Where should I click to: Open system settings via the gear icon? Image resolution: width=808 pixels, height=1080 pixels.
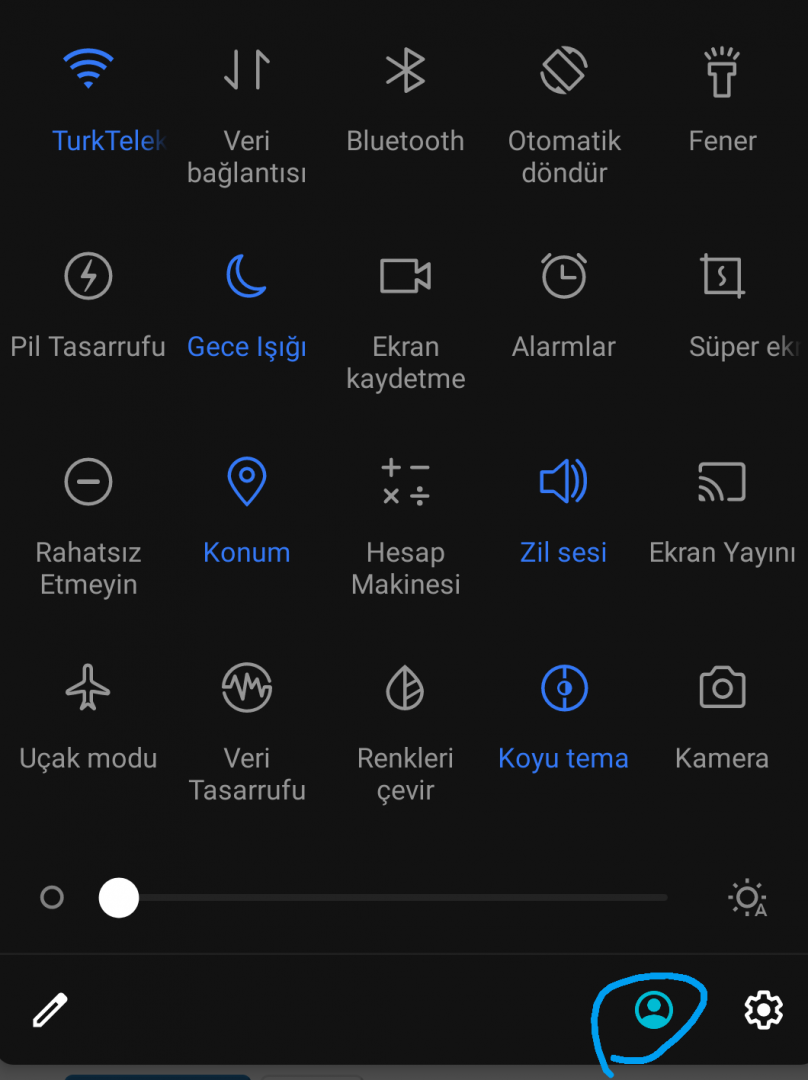764,1010
